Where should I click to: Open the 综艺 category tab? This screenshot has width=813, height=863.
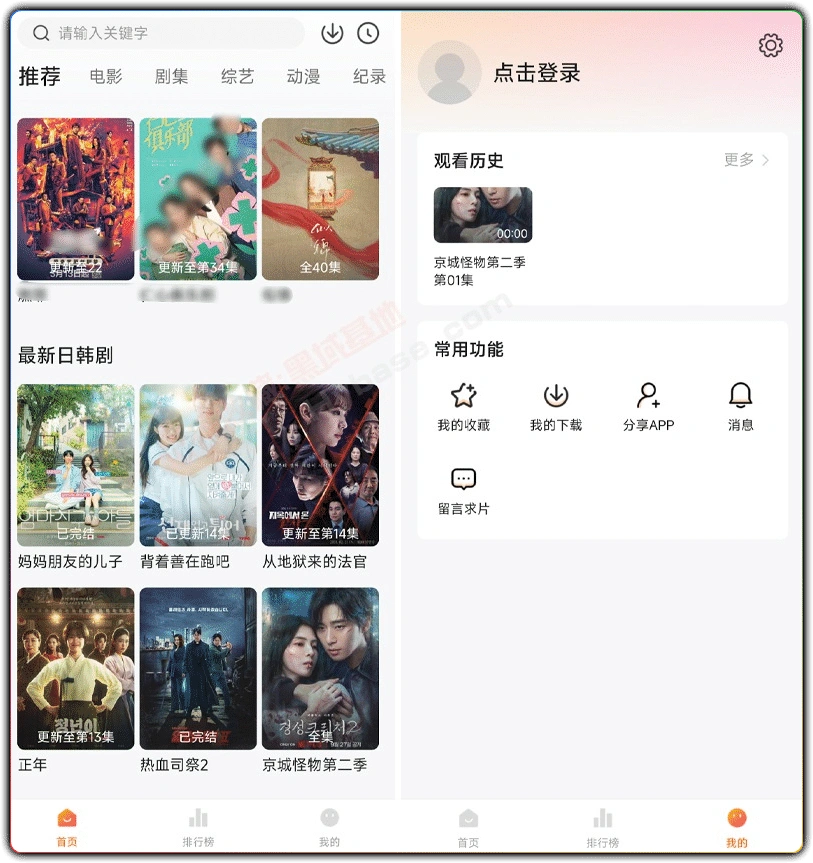click(237, 77)
